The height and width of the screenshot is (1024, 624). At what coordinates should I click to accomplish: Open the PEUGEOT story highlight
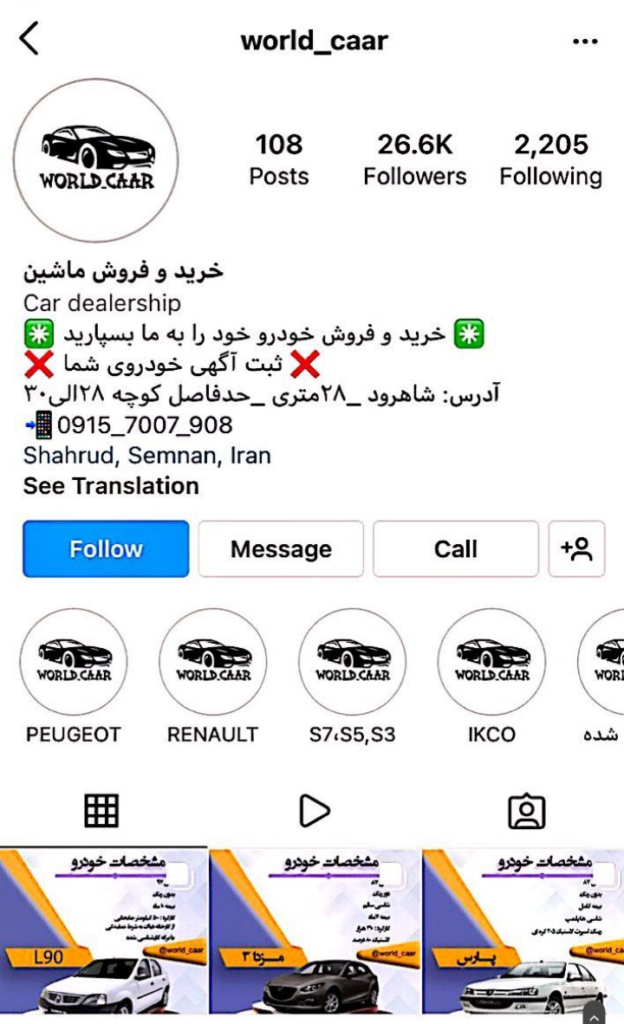point(74,662)
